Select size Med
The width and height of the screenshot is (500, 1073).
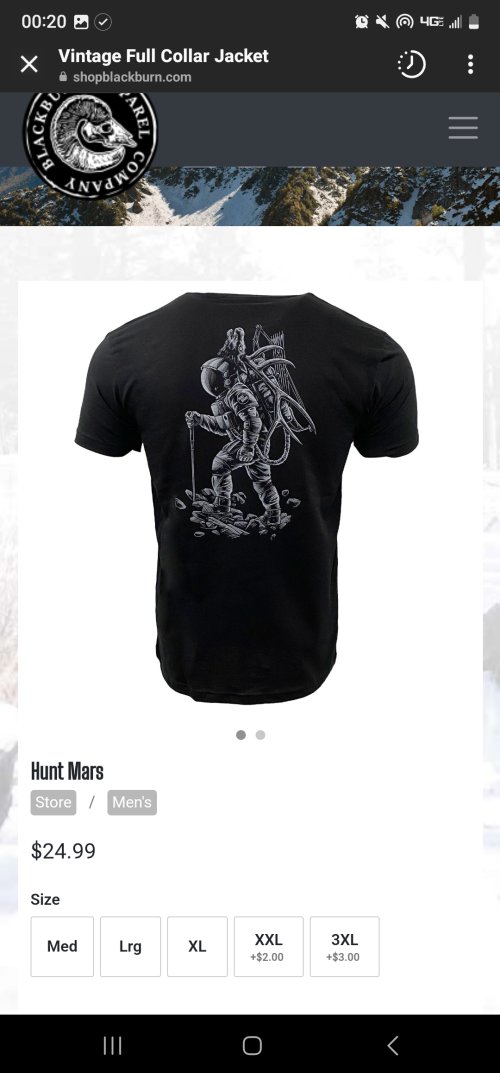point(62,946)
